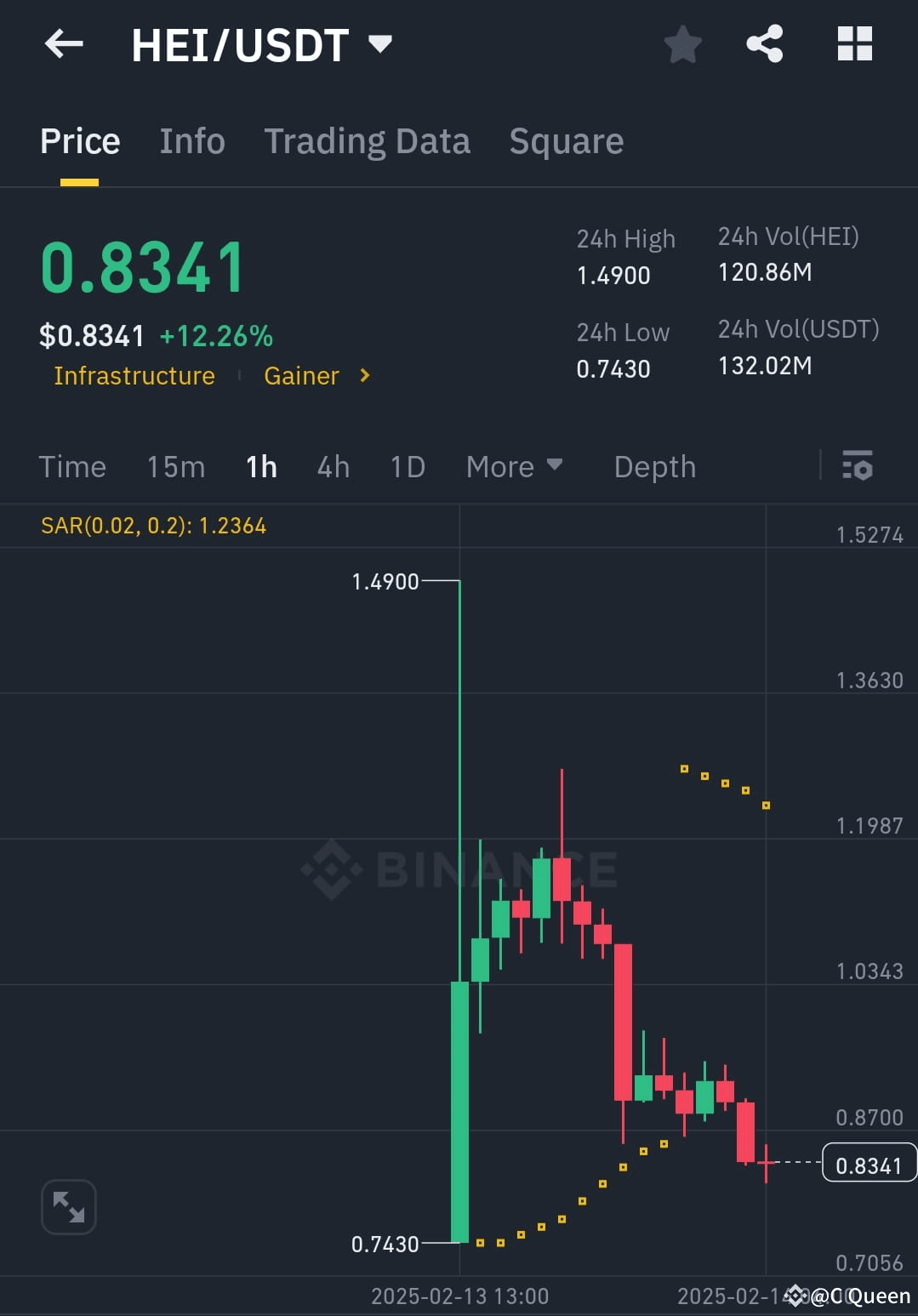The height and width of the screenshot is (1316, 918).
Task: Select the Time view option
Action: 72,466
